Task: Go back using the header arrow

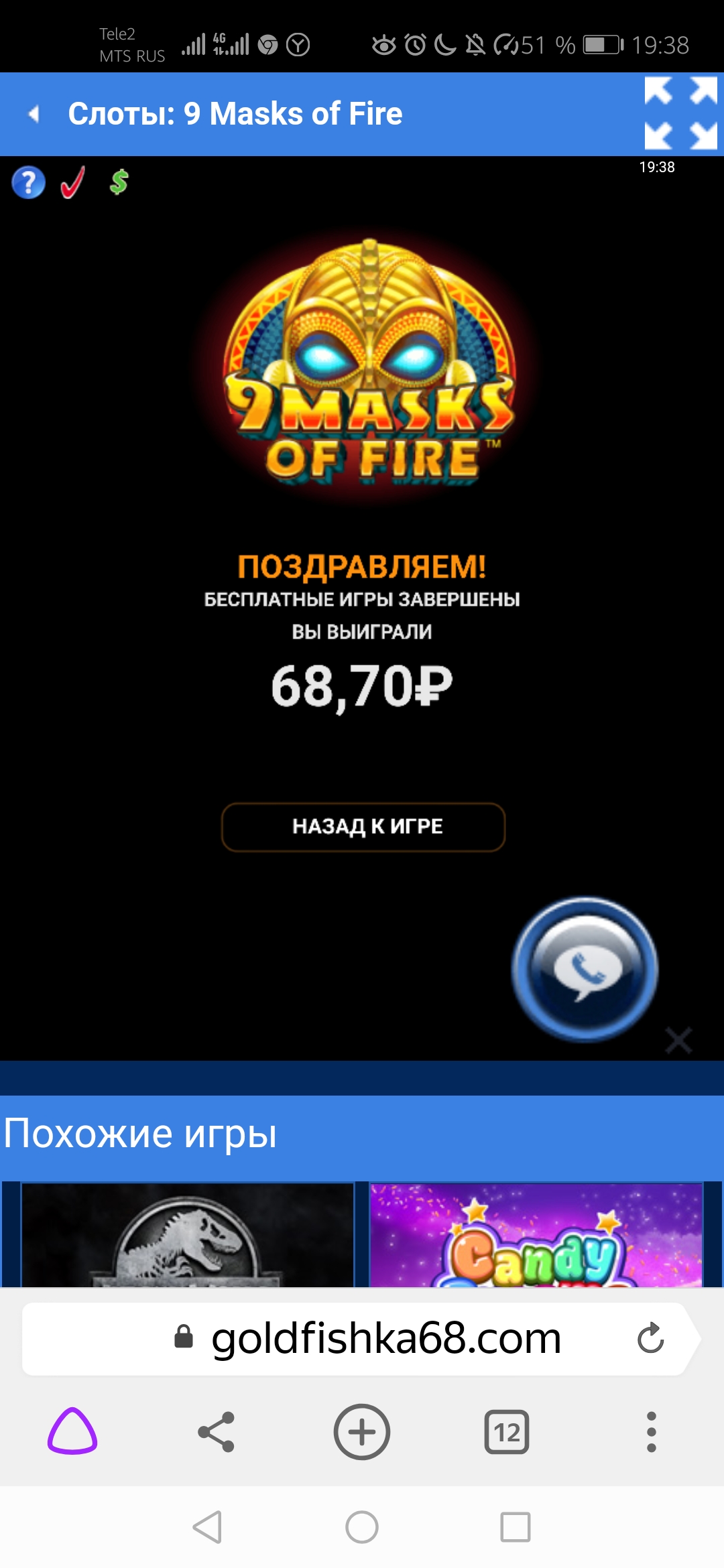Action: pos(34,114)
